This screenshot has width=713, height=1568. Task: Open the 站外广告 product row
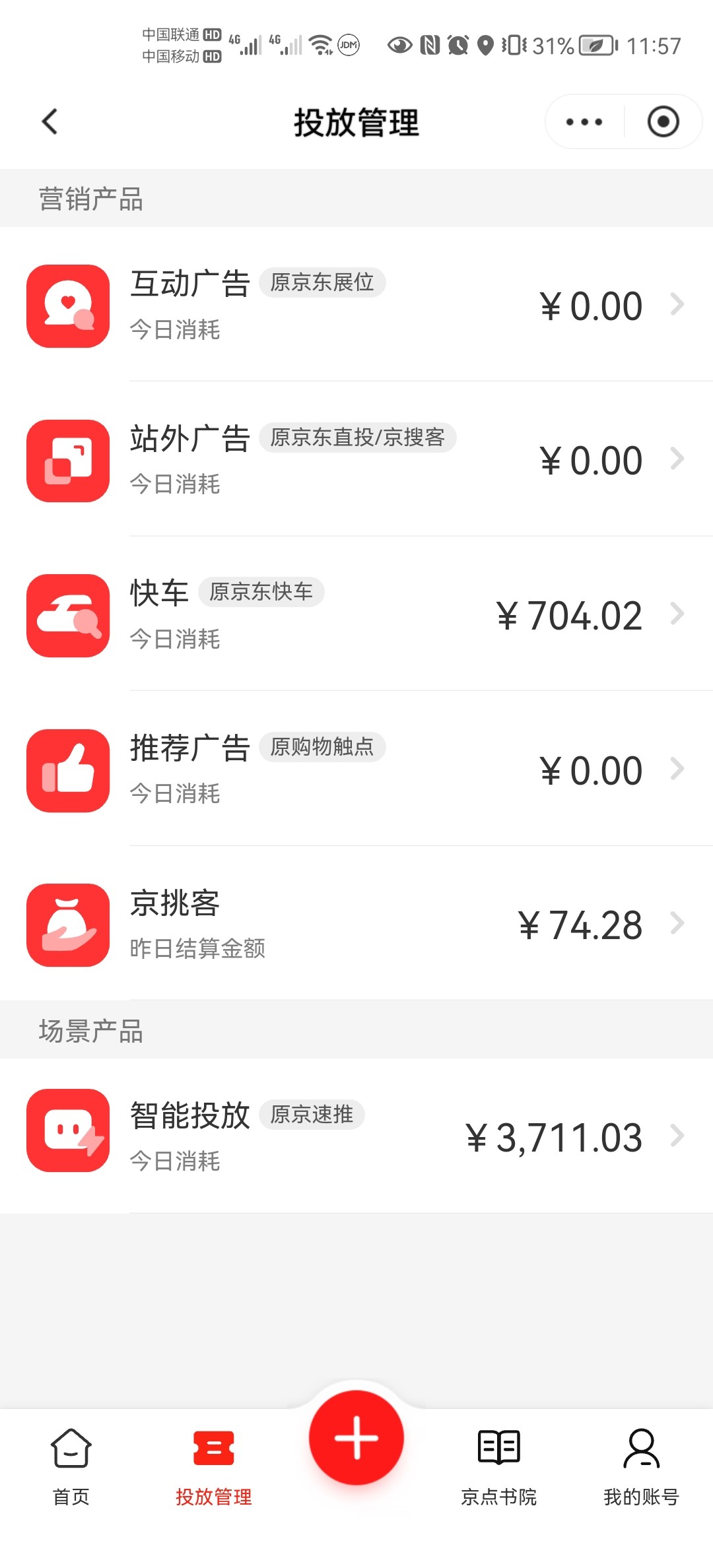pyautogui.click(x=356, y=459)
